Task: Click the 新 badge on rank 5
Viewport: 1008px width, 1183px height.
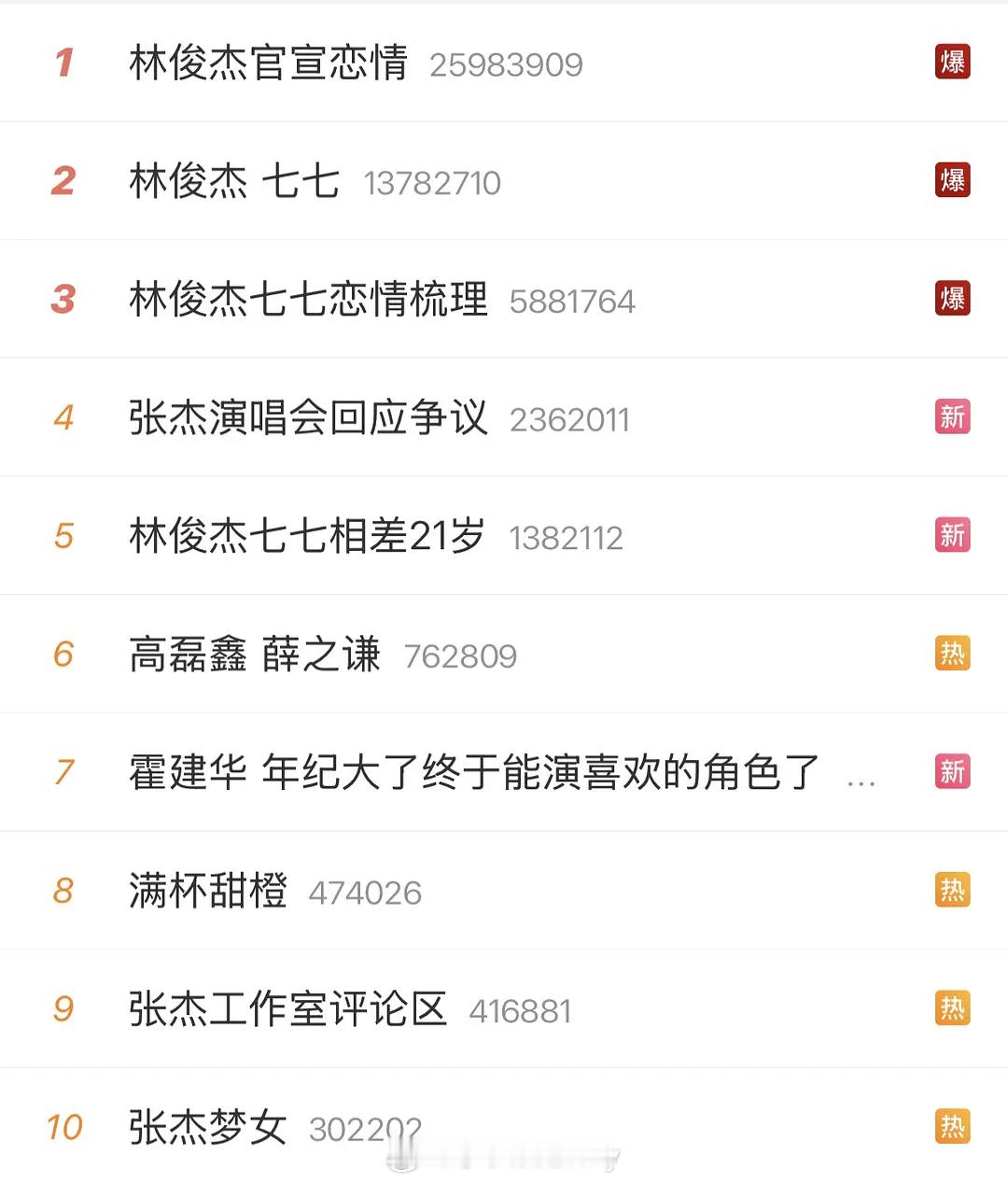Action: point(953,536)
